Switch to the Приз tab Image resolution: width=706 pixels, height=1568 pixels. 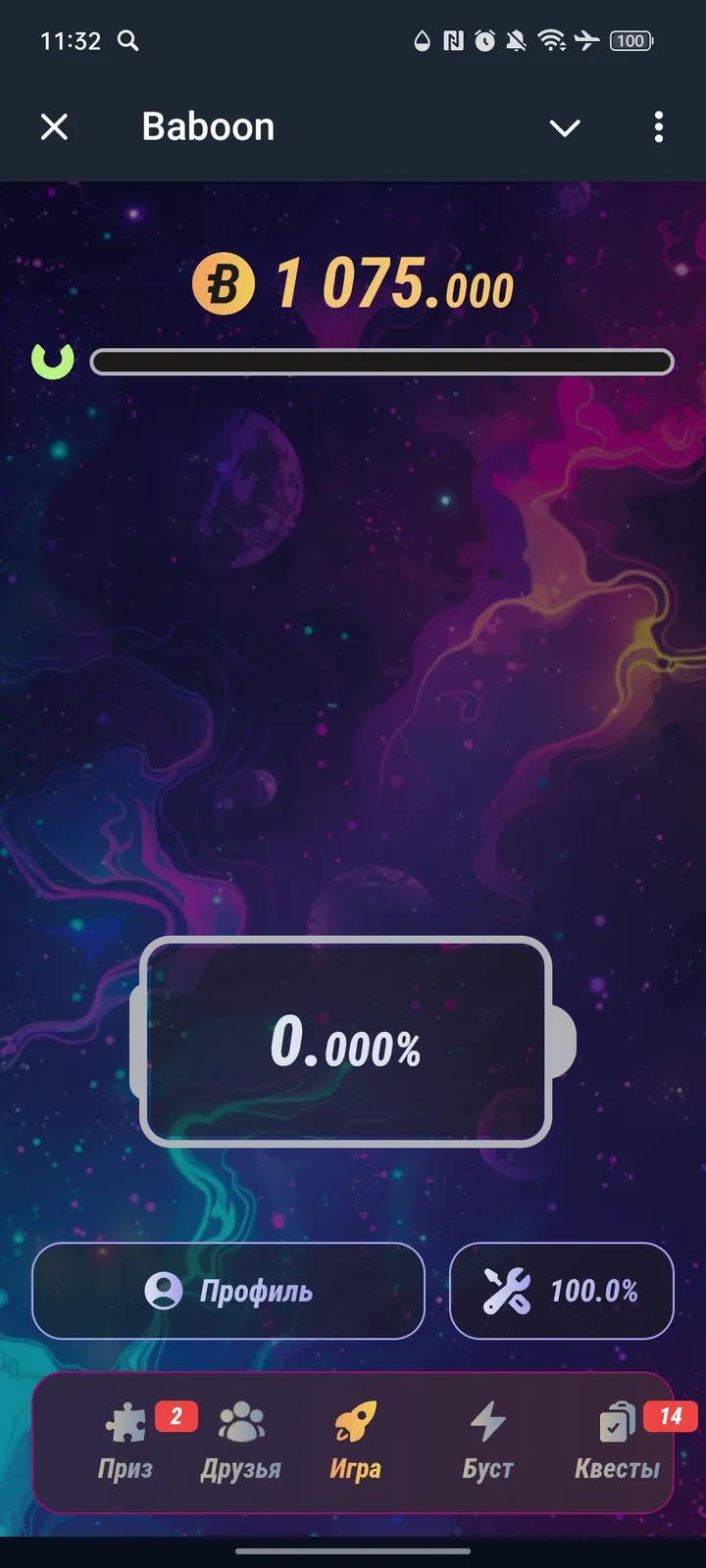[126, 1443]
